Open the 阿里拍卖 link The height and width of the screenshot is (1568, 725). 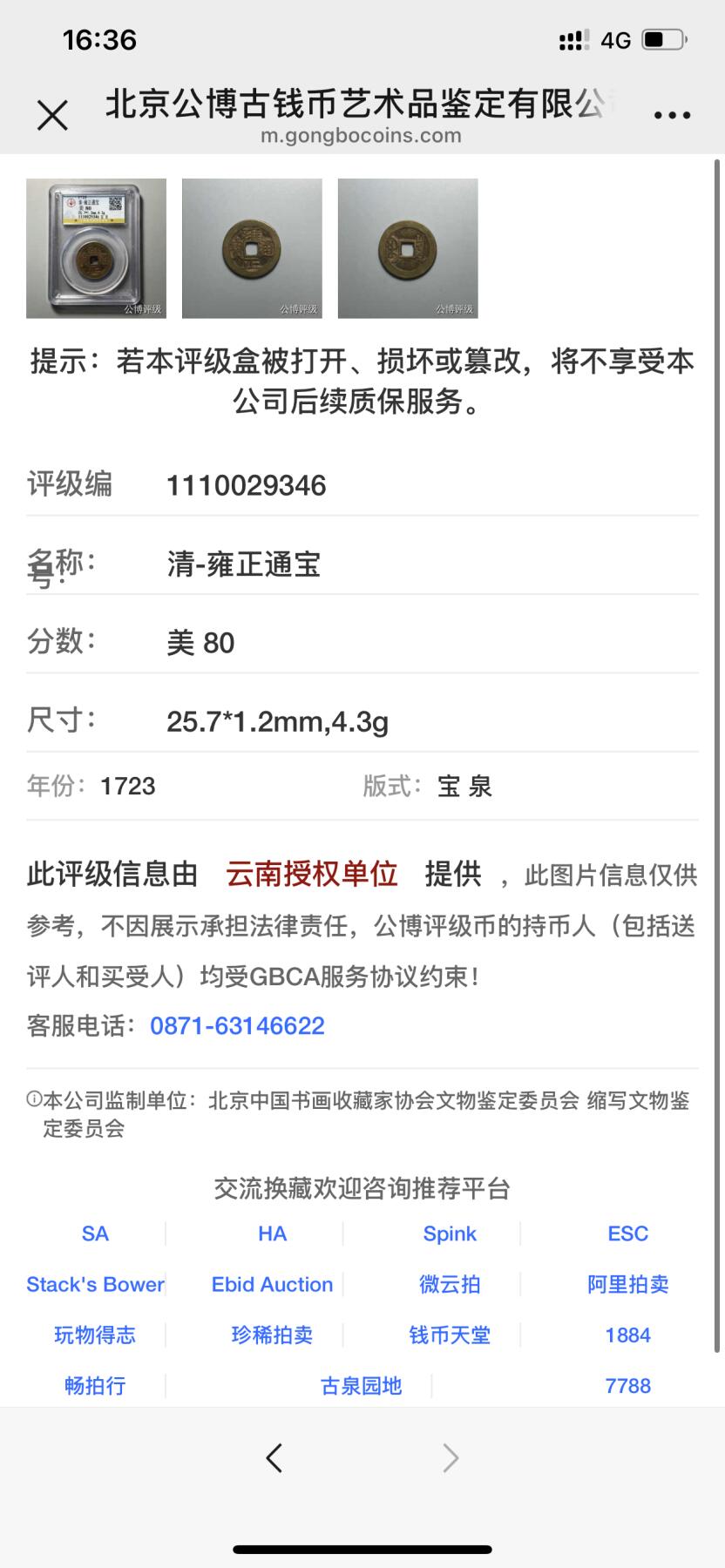point(627,1284)
